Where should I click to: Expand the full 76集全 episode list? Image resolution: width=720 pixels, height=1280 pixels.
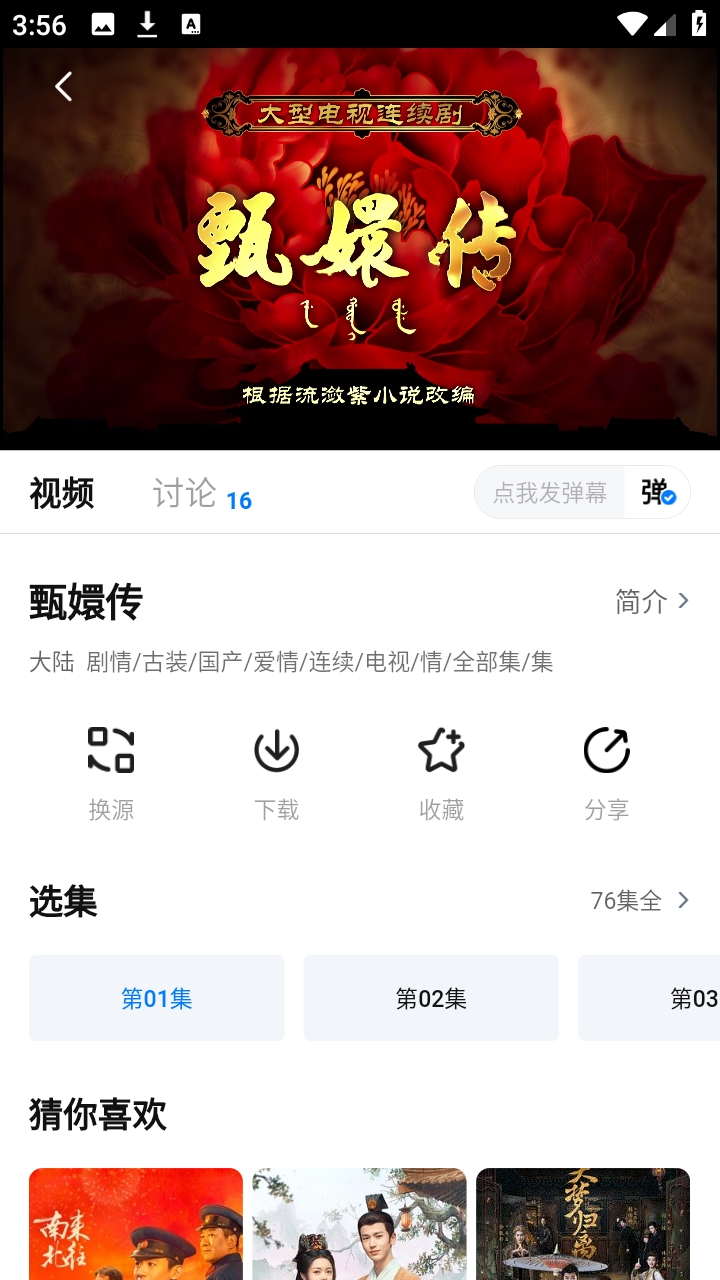coord(640,901)
